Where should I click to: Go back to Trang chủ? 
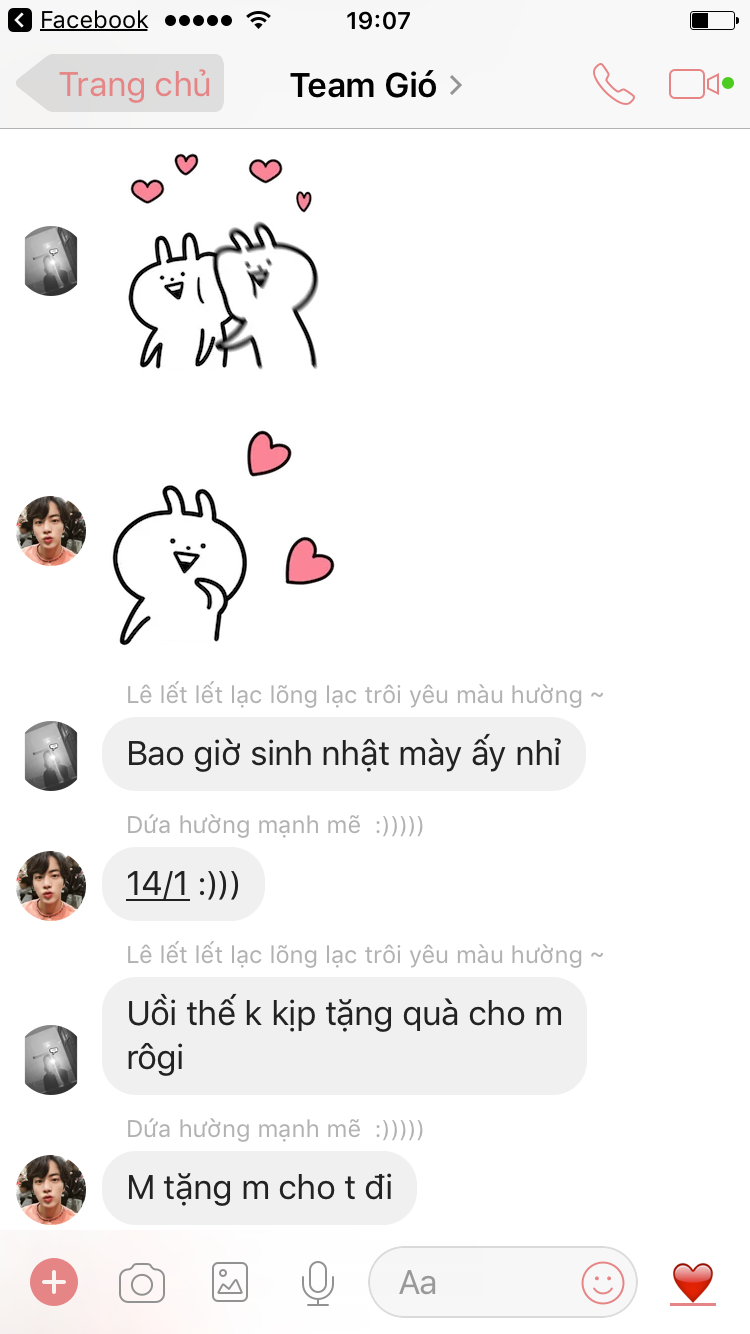click(x=122, y=85)
